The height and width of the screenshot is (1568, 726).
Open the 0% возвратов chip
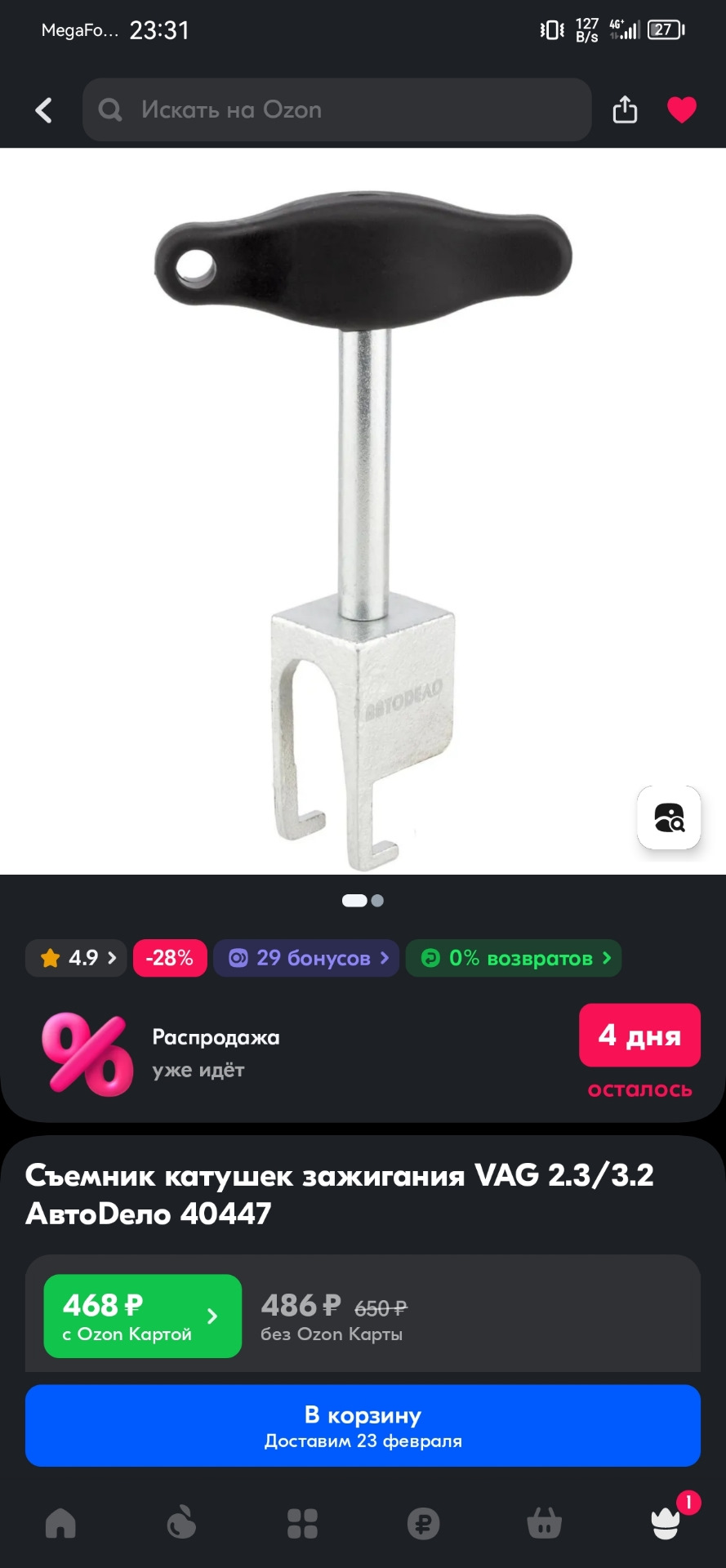(x=514, y=958)
